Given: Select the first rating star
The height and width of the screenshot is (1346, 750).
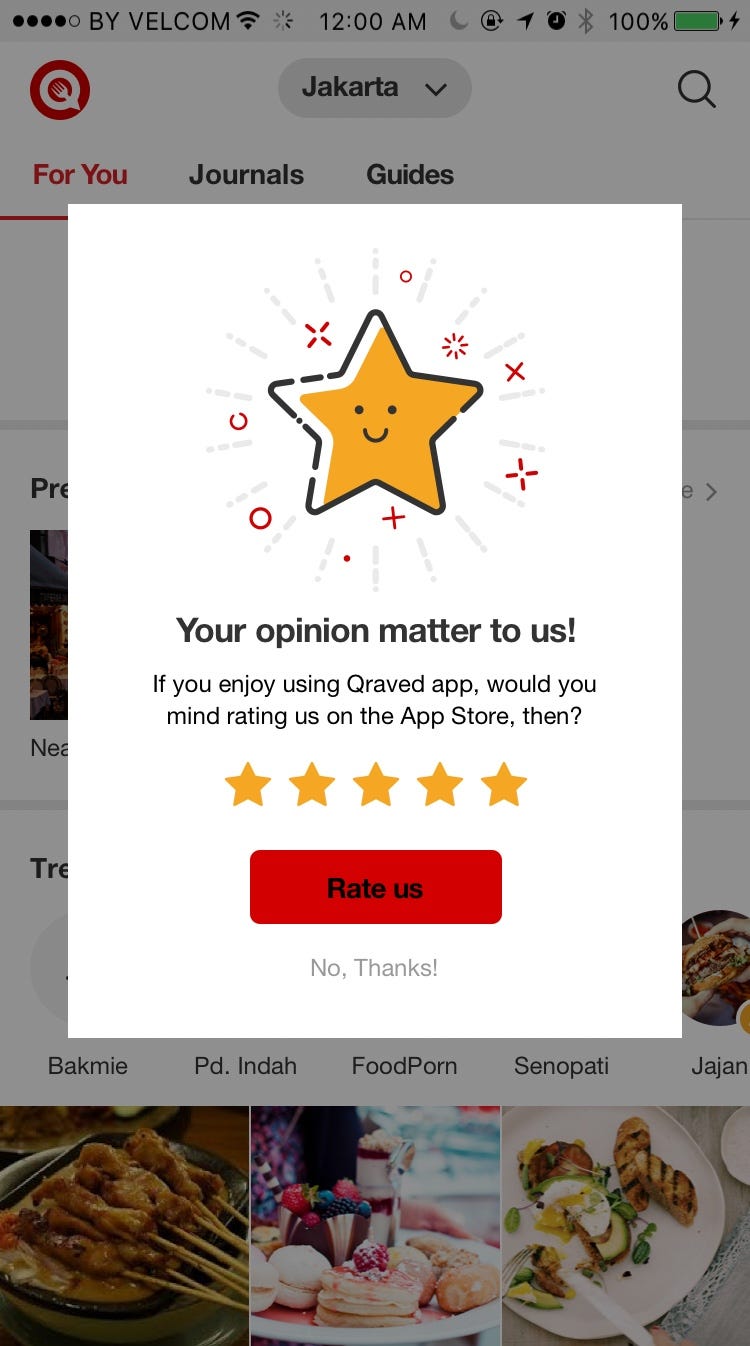Looking at the screenshot, I should tap(248, 784).
